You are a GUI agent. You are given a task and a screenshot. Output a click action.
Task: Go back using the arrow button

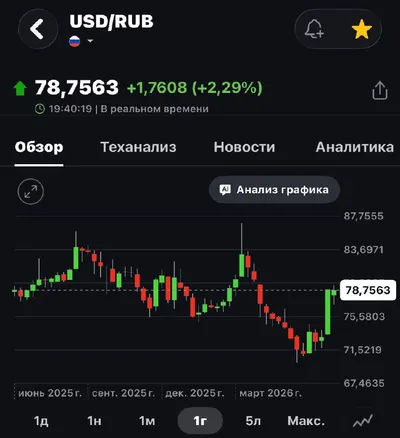point(38,29)
